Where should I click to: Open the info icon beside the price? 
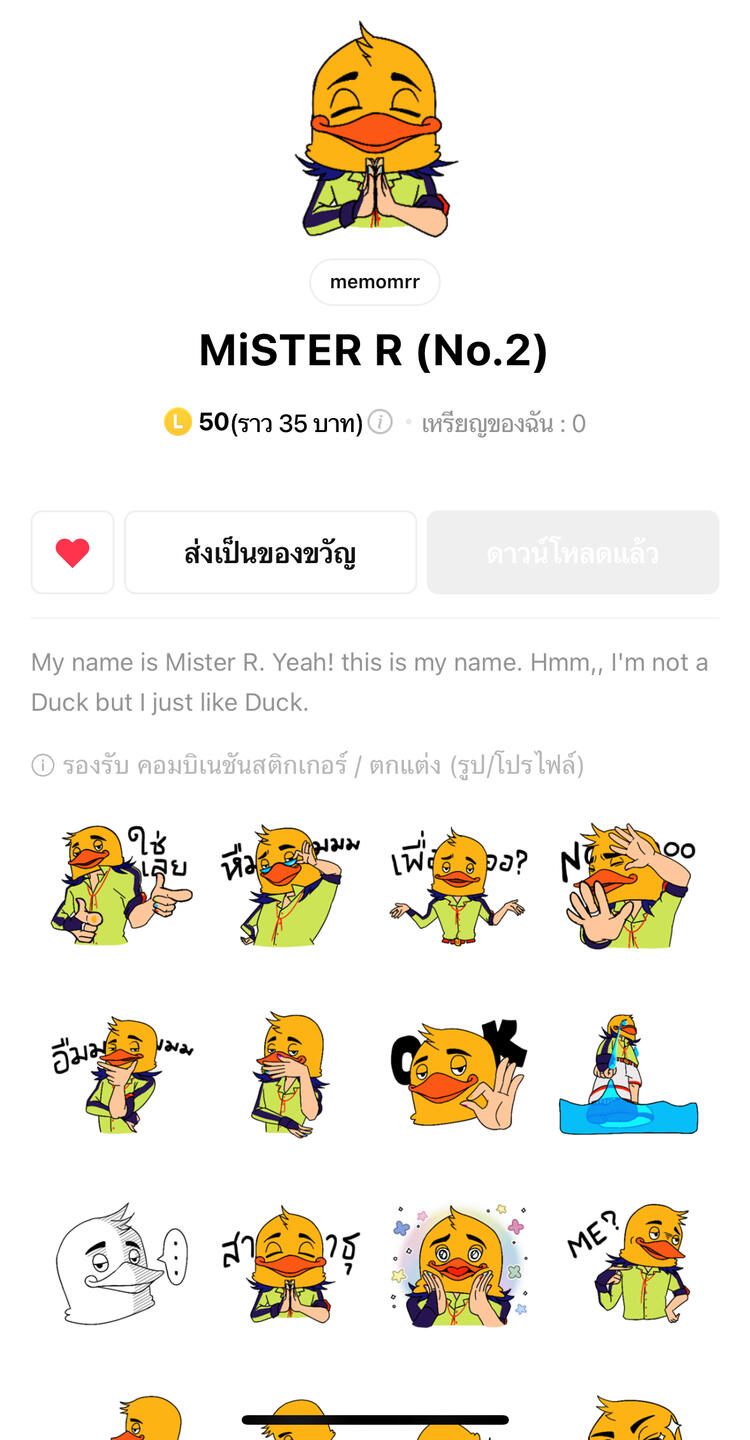click(x=380, y=422)
